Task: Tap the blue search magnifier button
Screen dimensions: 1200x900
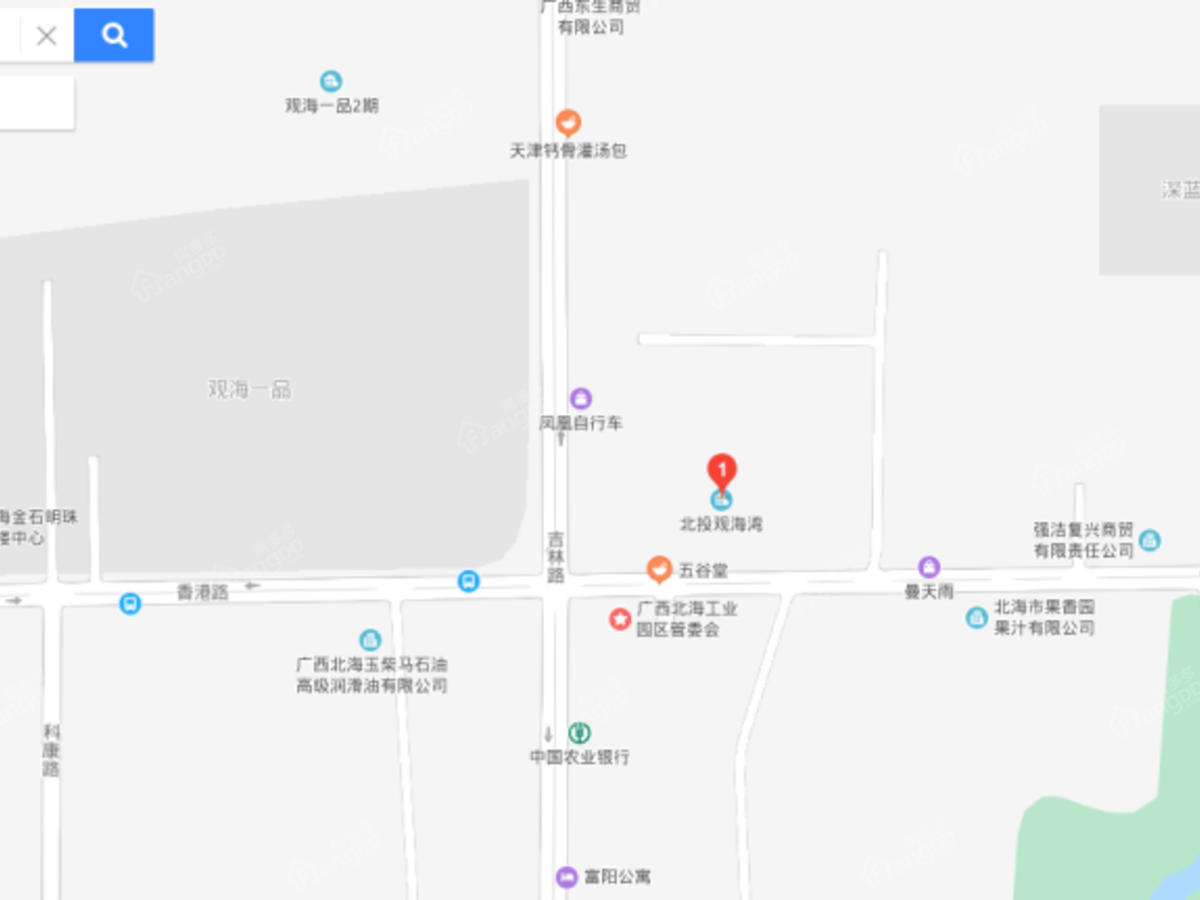Action: coord(114,36)
